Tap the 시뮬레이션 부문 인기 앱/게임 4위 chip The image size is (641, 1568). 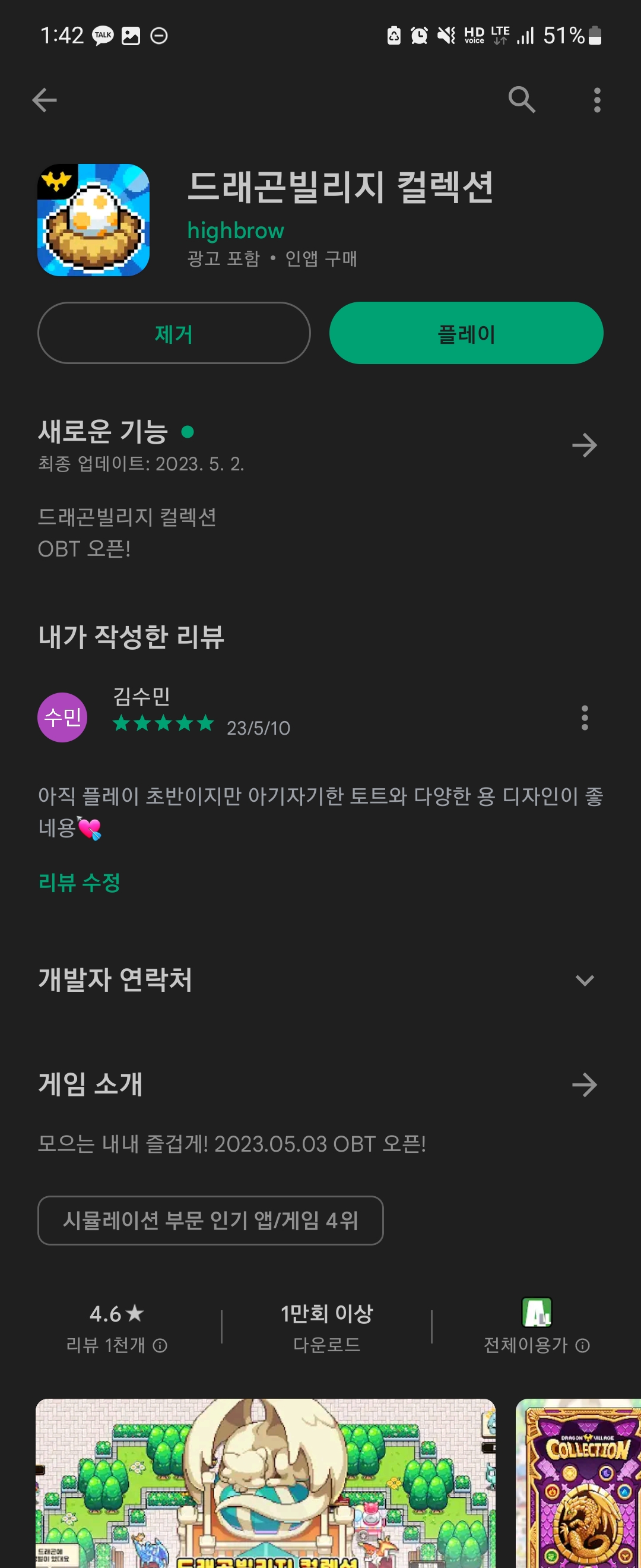tap(211, 1221)
